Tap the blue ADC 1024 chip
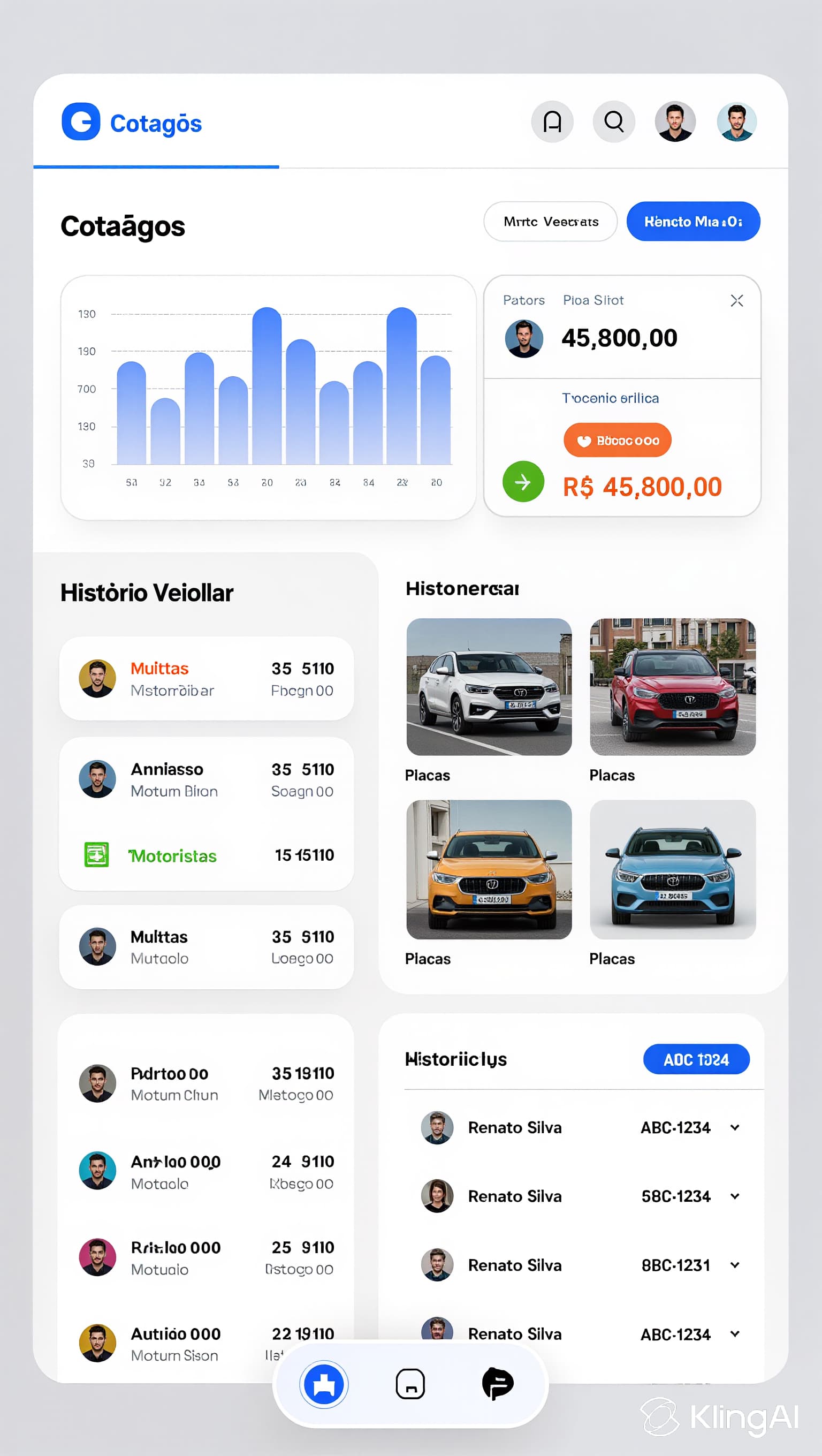The image size is (822, 1456). pyautogui.click(x=696, y=1060)
